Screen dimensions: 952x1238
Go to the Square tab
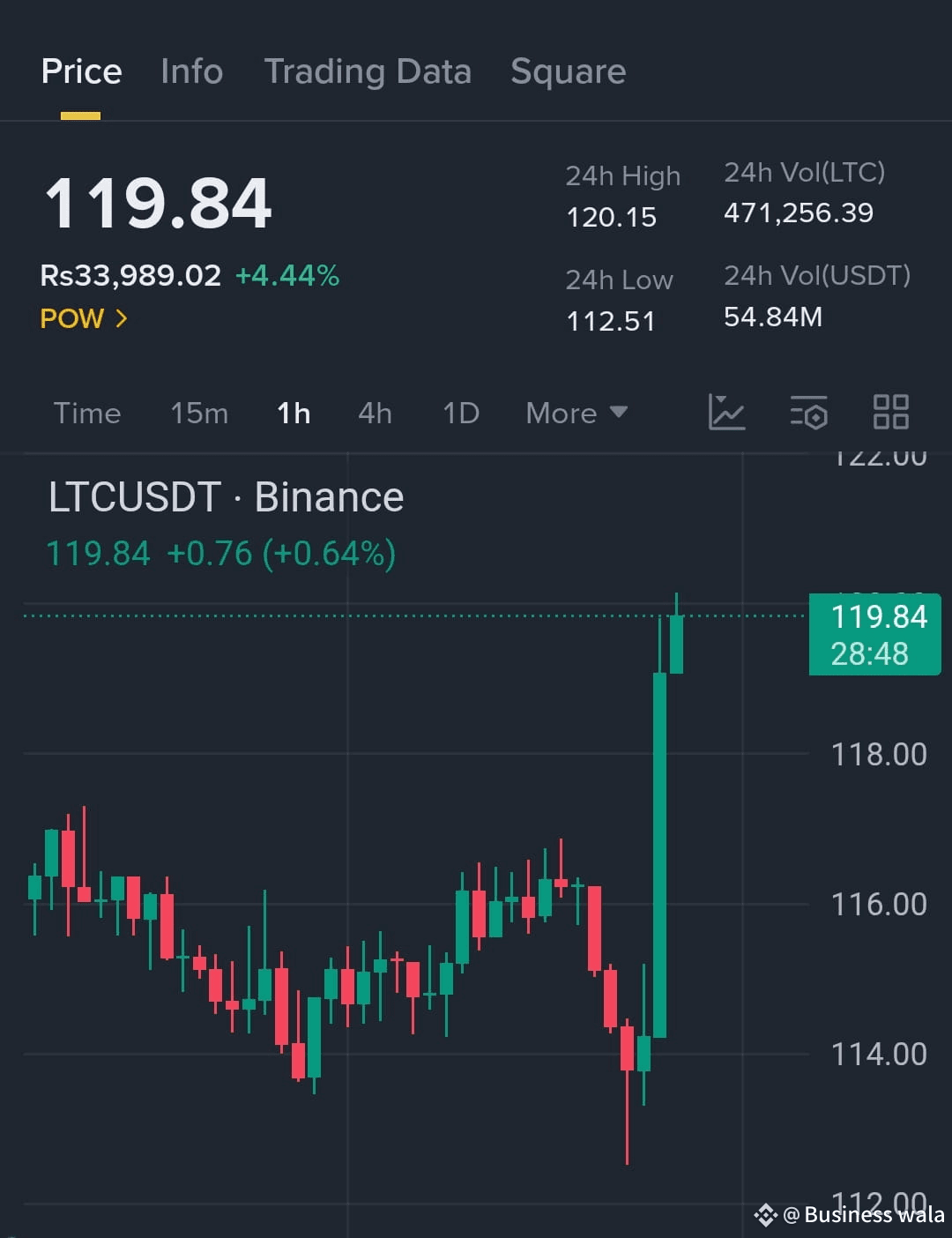pyautogui.click(x=568, y=71)
